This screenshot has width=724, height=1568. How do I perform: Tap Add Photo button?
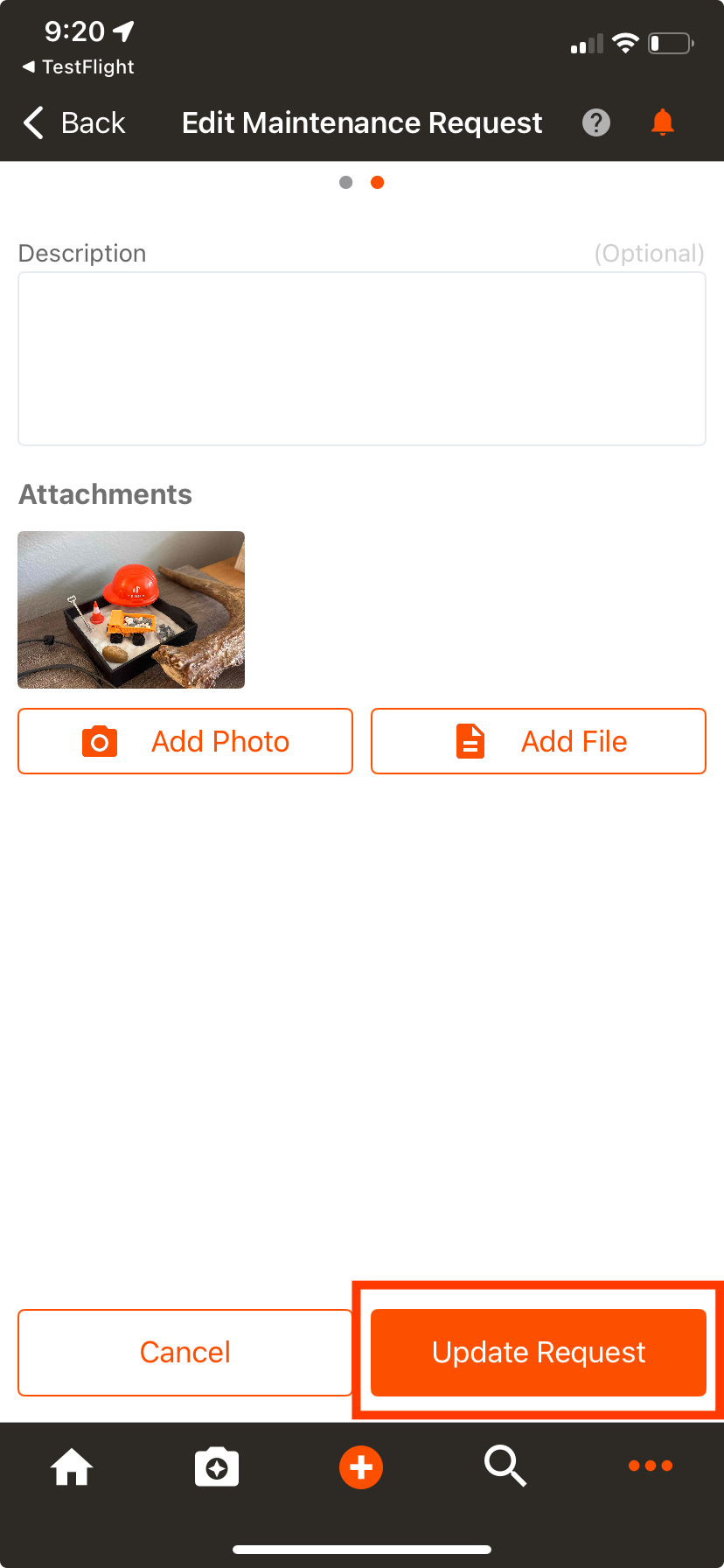185,741
